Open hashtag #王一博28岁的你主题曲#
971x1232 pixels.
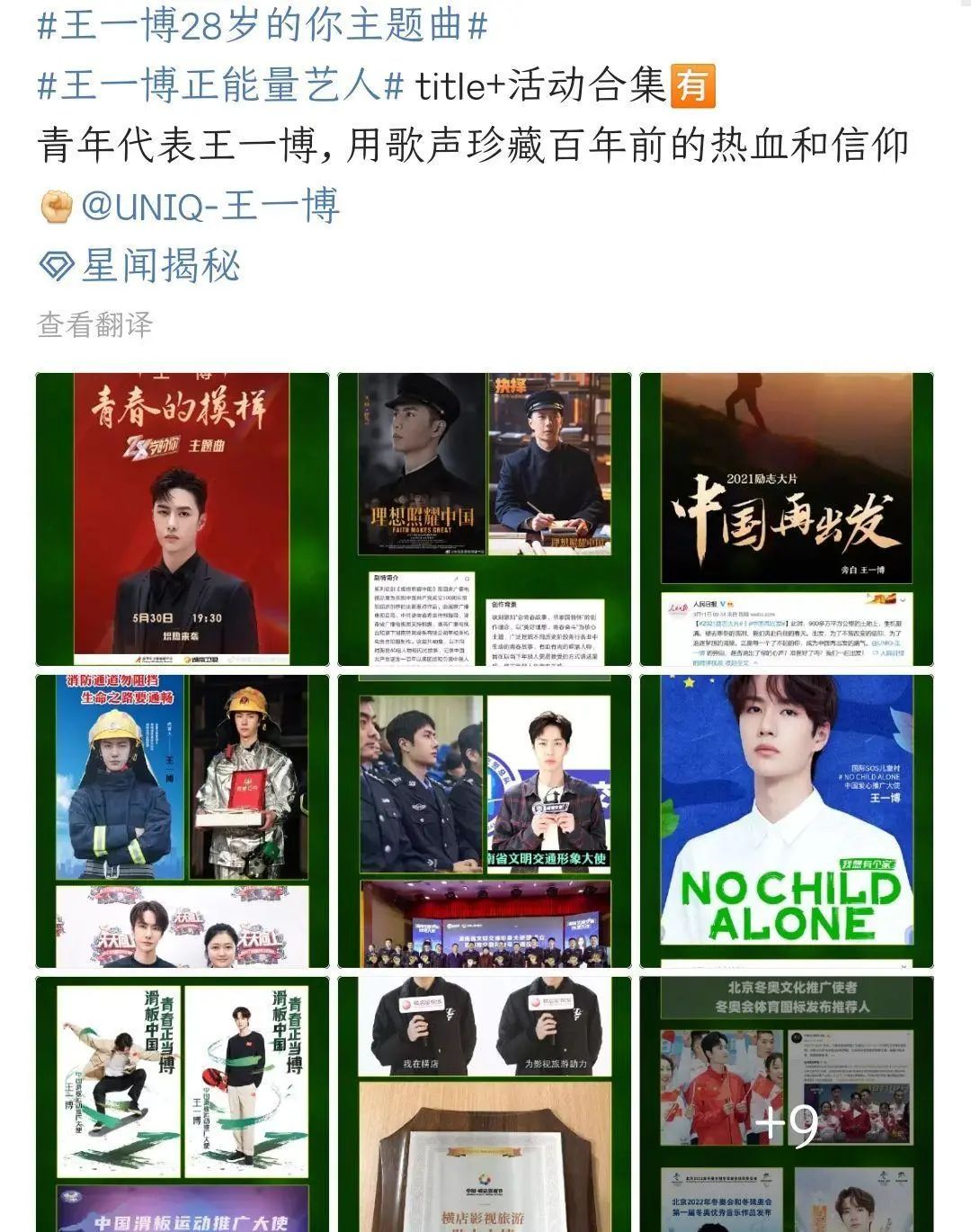[263, 25]
